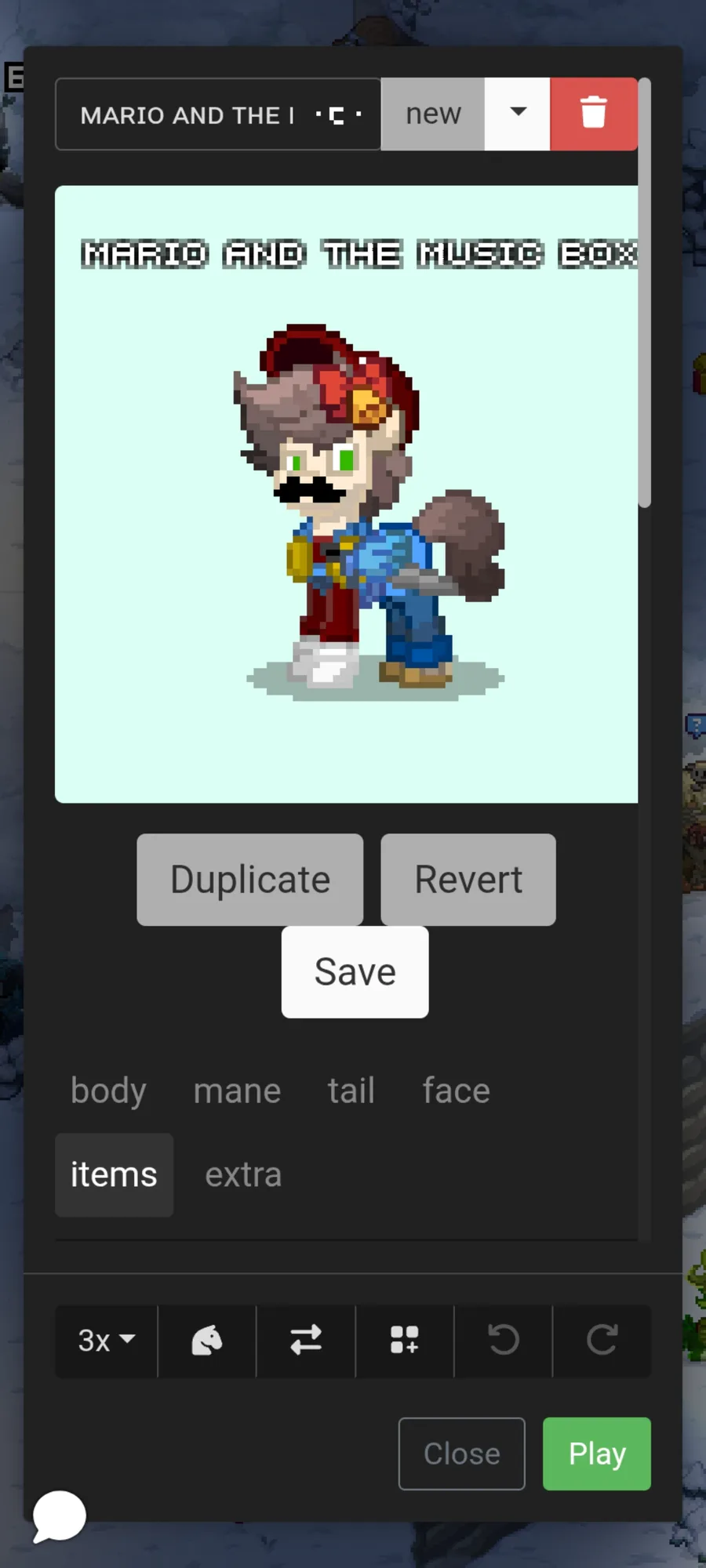Switch to the body tab
The image size is (706, 1568).
pyautogui.click(x=108, y=1091)
